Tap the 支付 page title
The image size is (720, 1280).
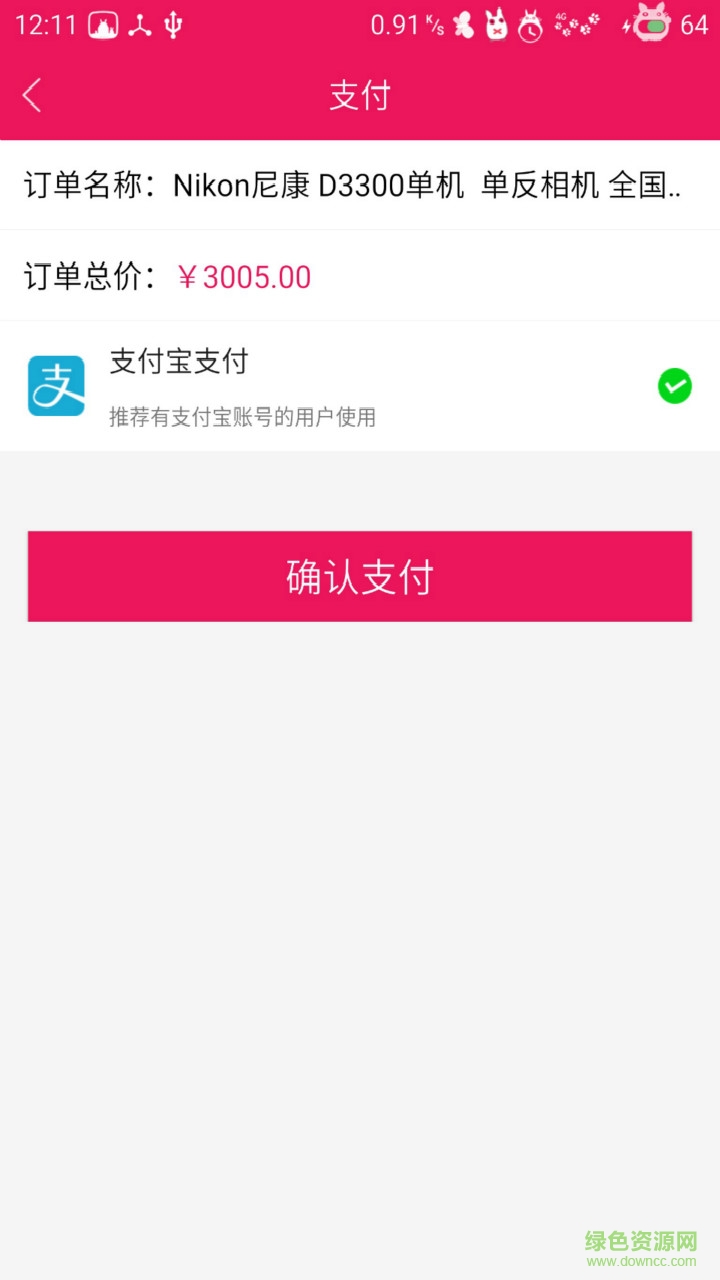(360, 94)
